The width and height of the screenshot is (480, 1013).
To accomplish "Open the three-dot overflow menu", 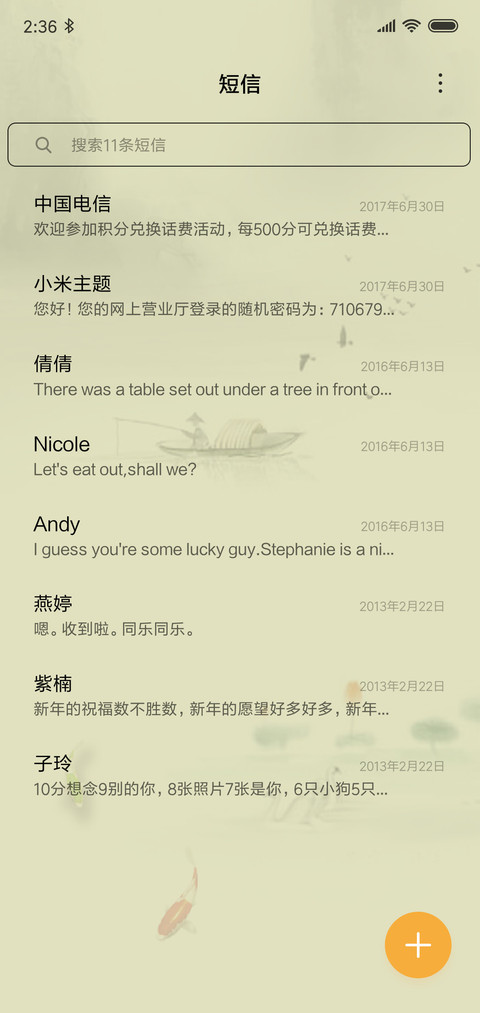I will tap(440, 83).
